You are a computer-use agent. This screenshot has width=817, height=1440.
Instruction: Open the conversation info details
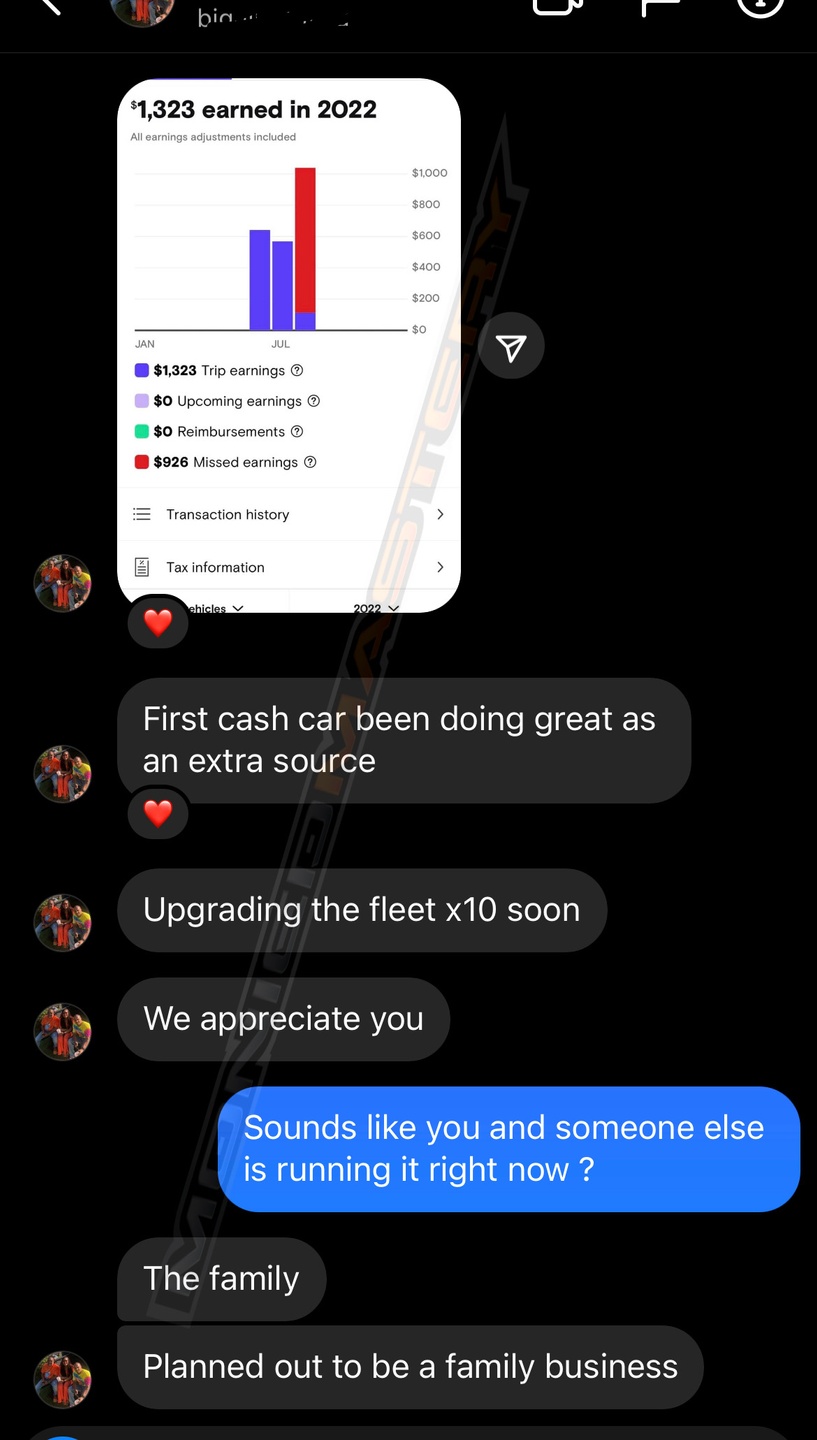pos(759,6)
